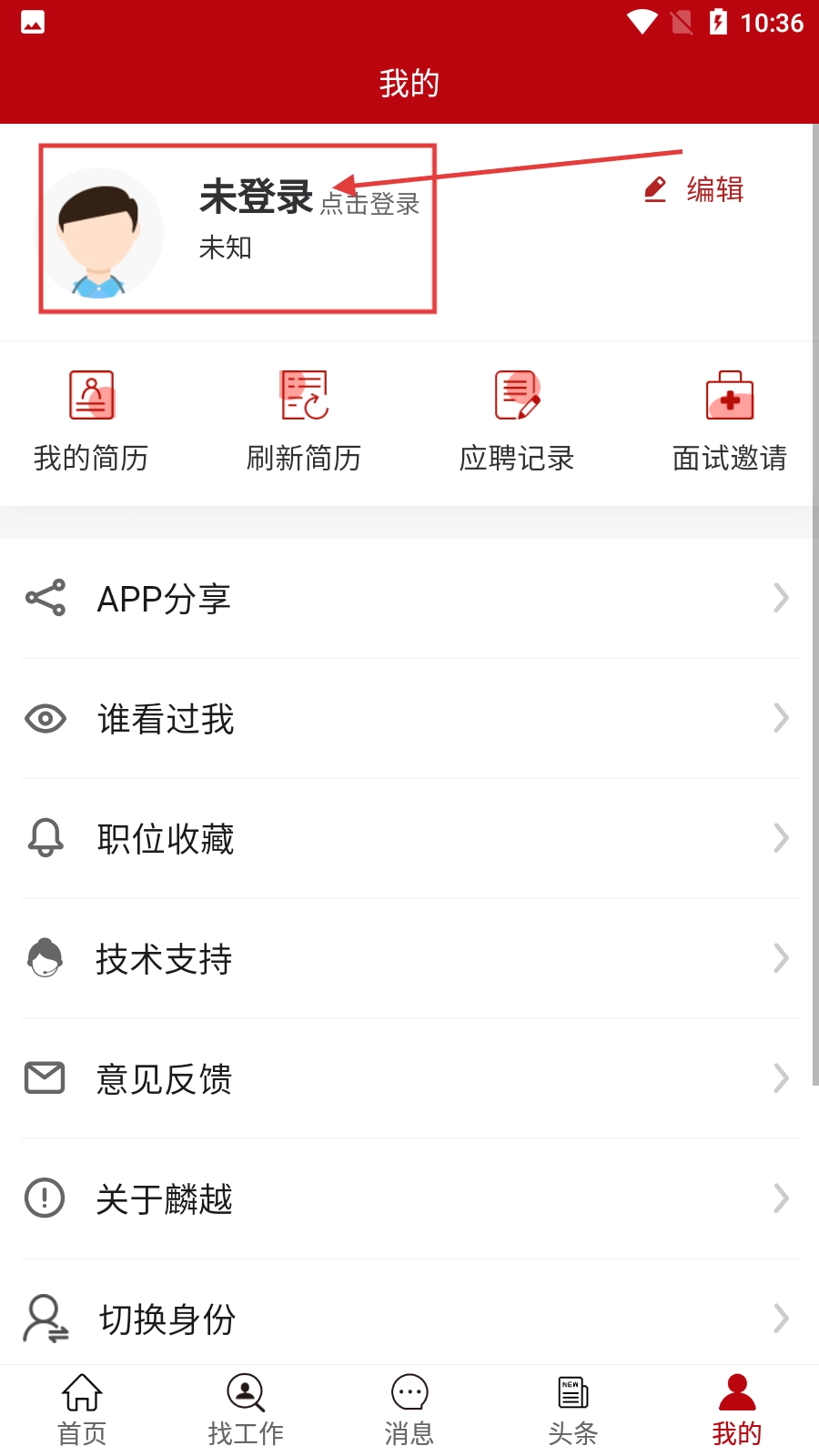Open 意见反馈 feedback
819x1456 pixels.
click(x=409, y=1079)
